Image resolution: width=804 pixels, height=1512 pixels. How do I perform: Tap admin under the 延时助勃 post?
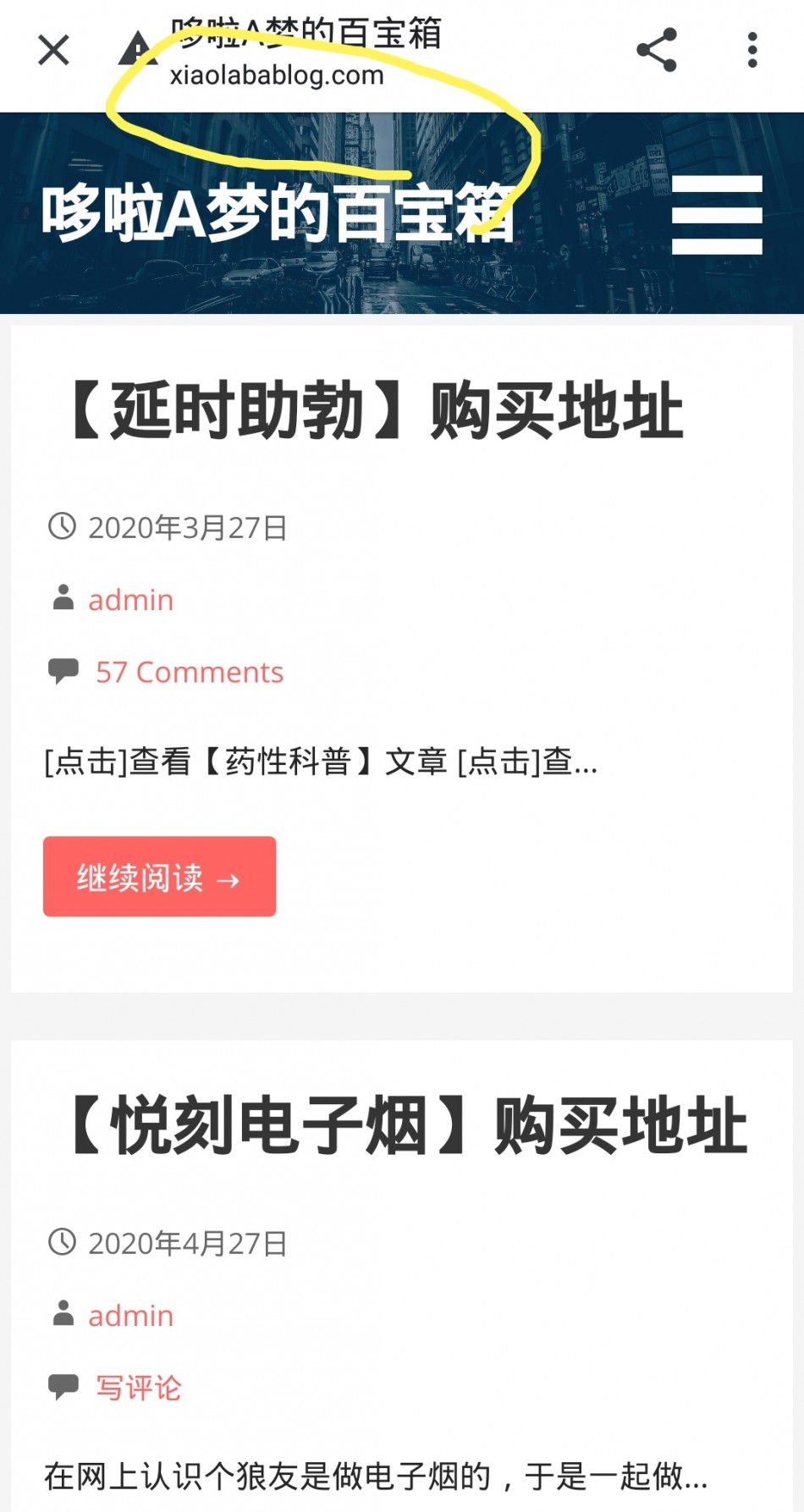131,600
